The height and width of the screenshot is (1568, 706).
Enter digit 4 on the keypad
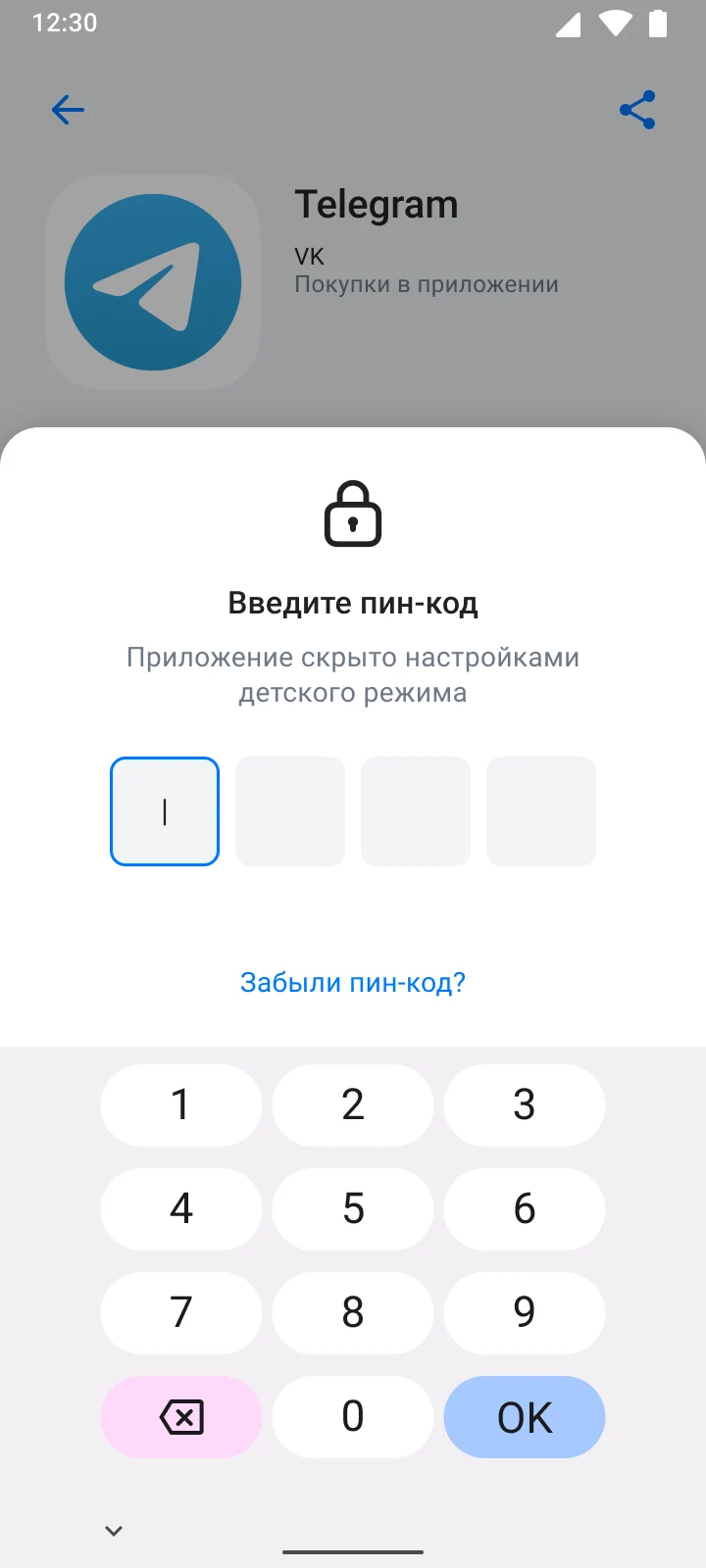[x=181, y=1209]
